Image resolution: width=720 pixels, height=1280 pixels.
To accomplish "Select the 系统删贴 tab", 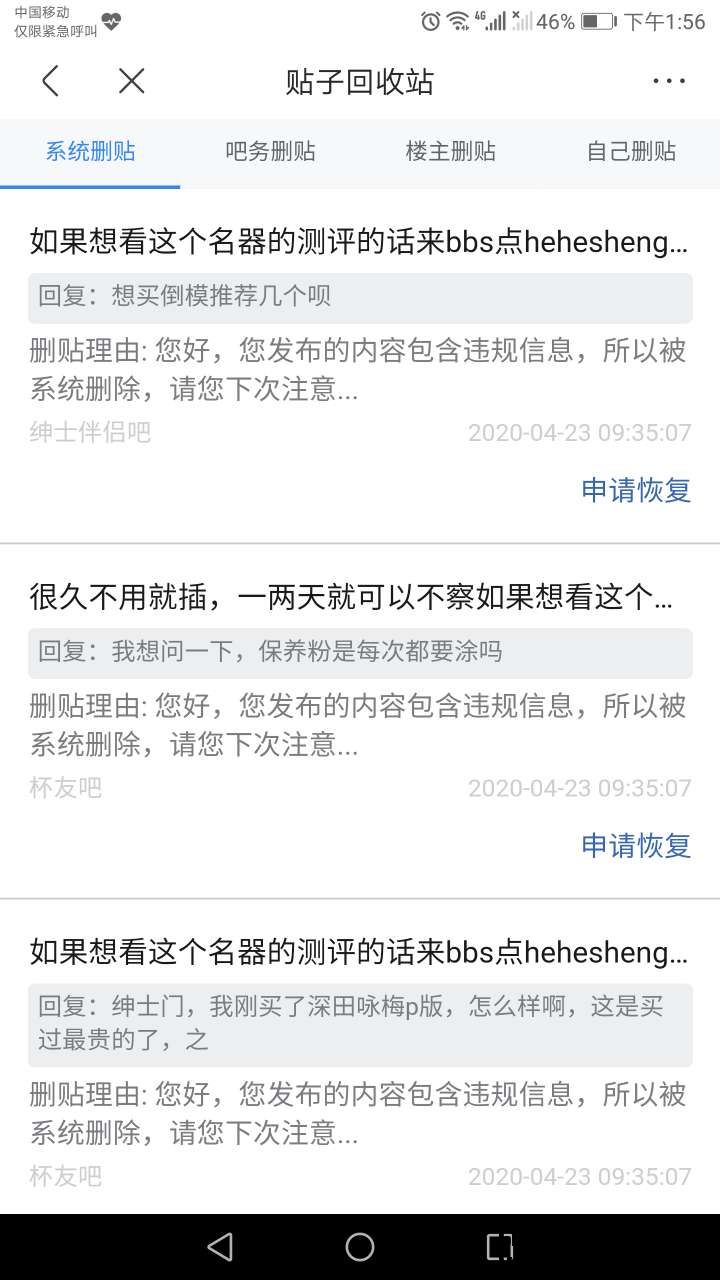I will tap(90, 152).
